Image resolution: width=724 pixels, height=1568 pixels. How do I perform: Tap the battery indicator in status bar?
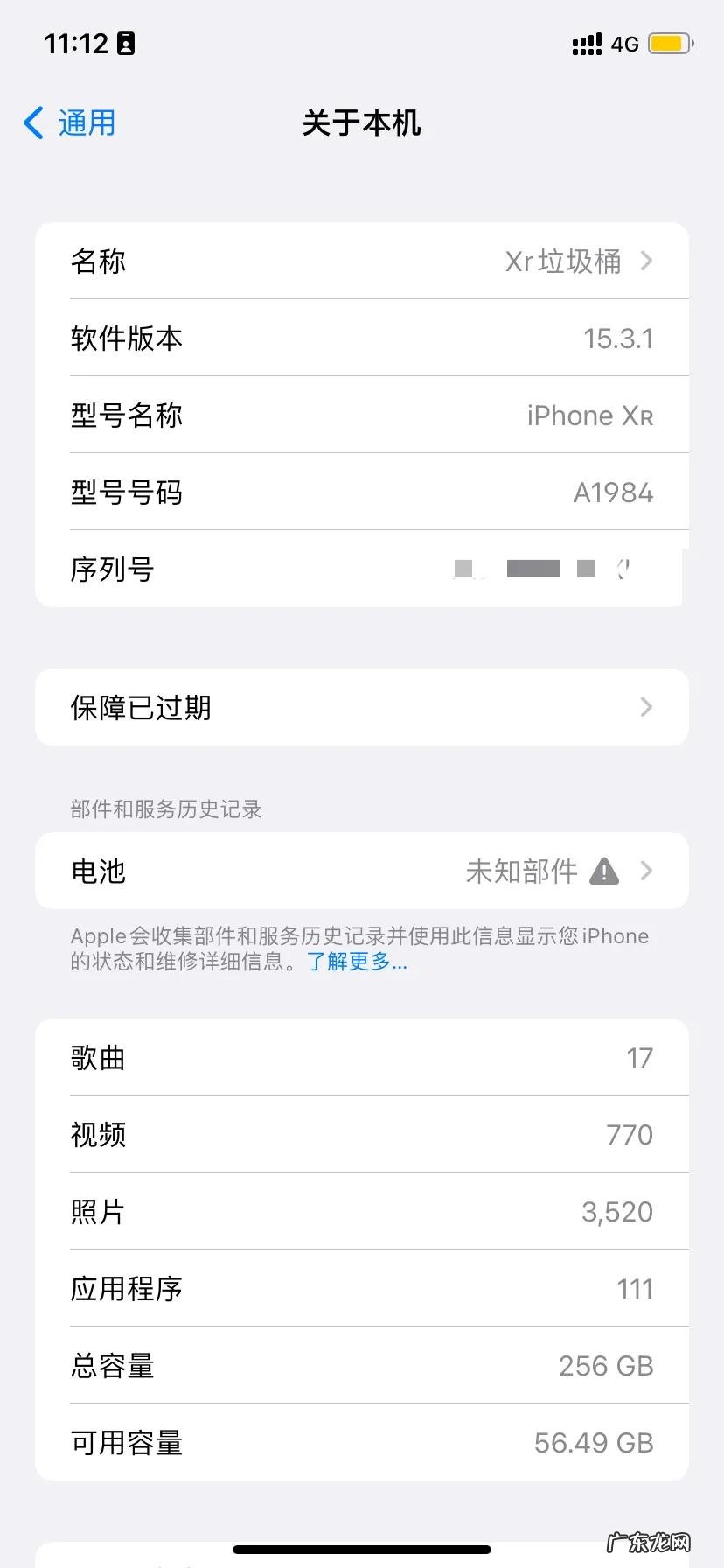pos(670,42)
